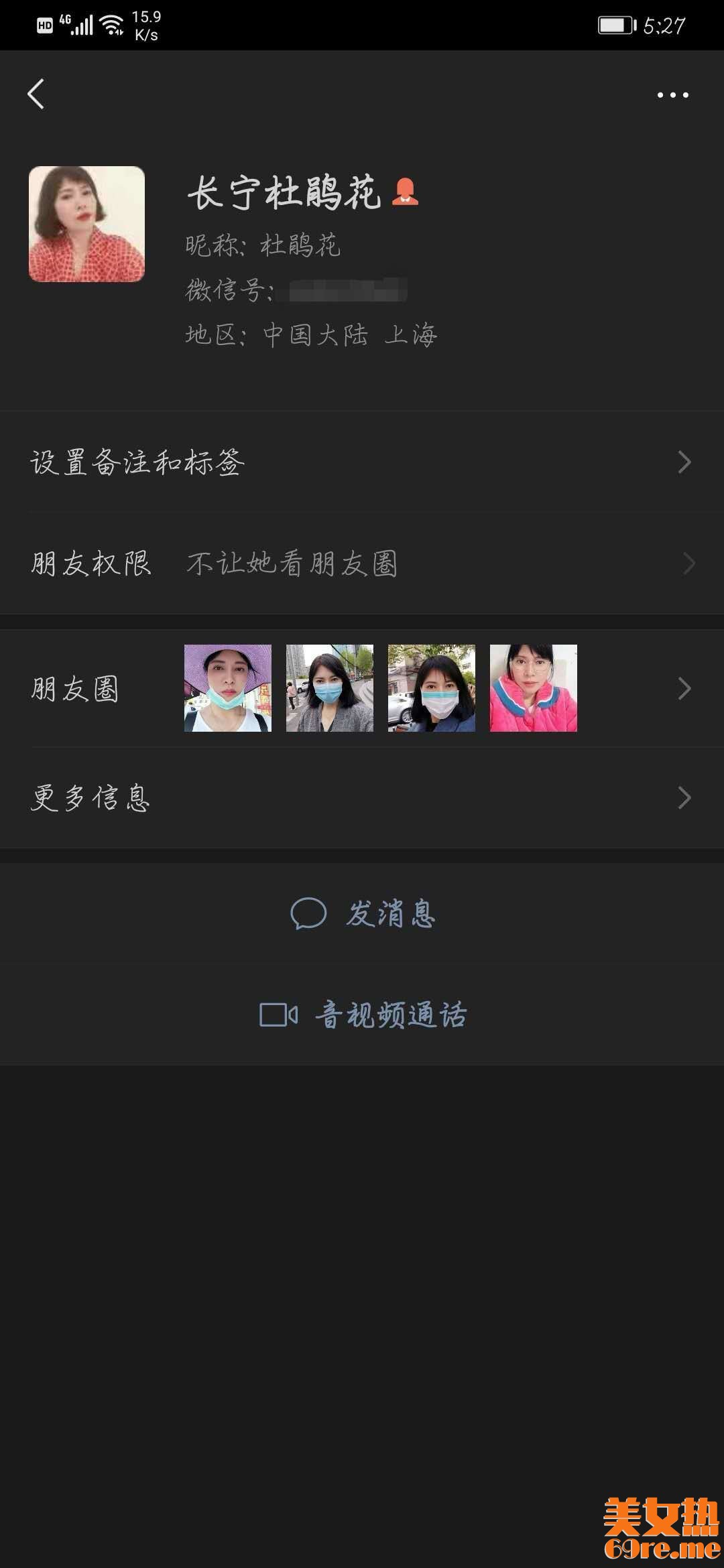The height and width of the screenshot is (1568, 724).
Task: Tap 发消息 to send a message
Action: [363, 913]
